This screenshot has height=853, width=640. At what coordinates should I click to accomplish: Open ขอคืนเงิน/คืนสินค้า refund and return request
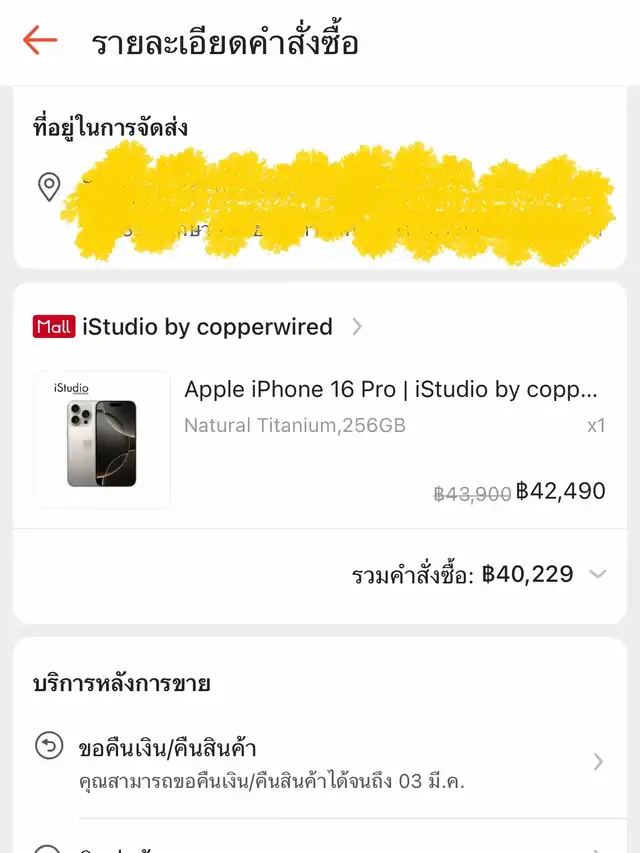click(x=320, y=762)
